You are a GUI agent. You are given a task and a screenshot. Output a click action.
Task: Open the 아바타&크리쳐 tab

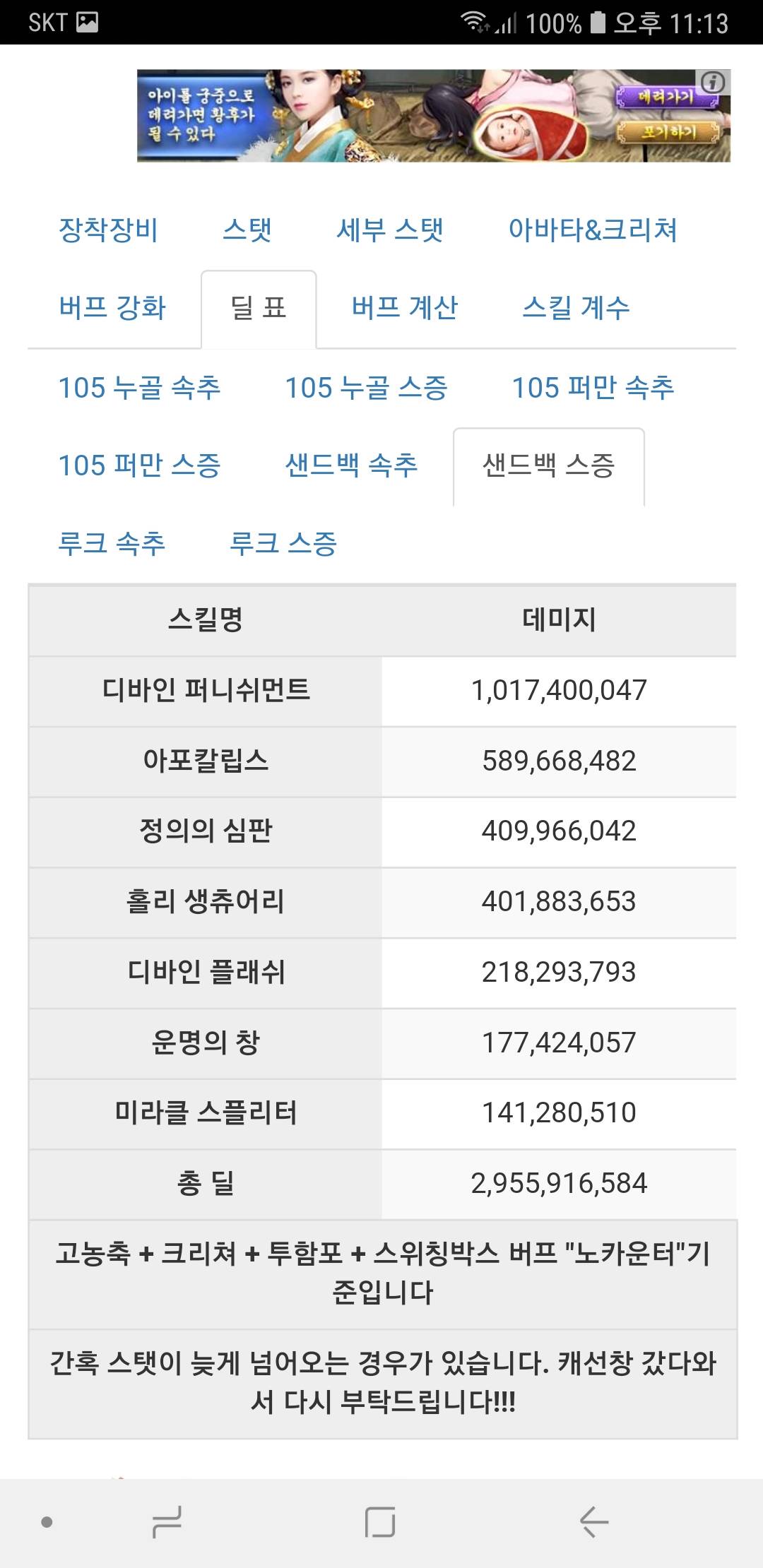(x=593, y=230)
